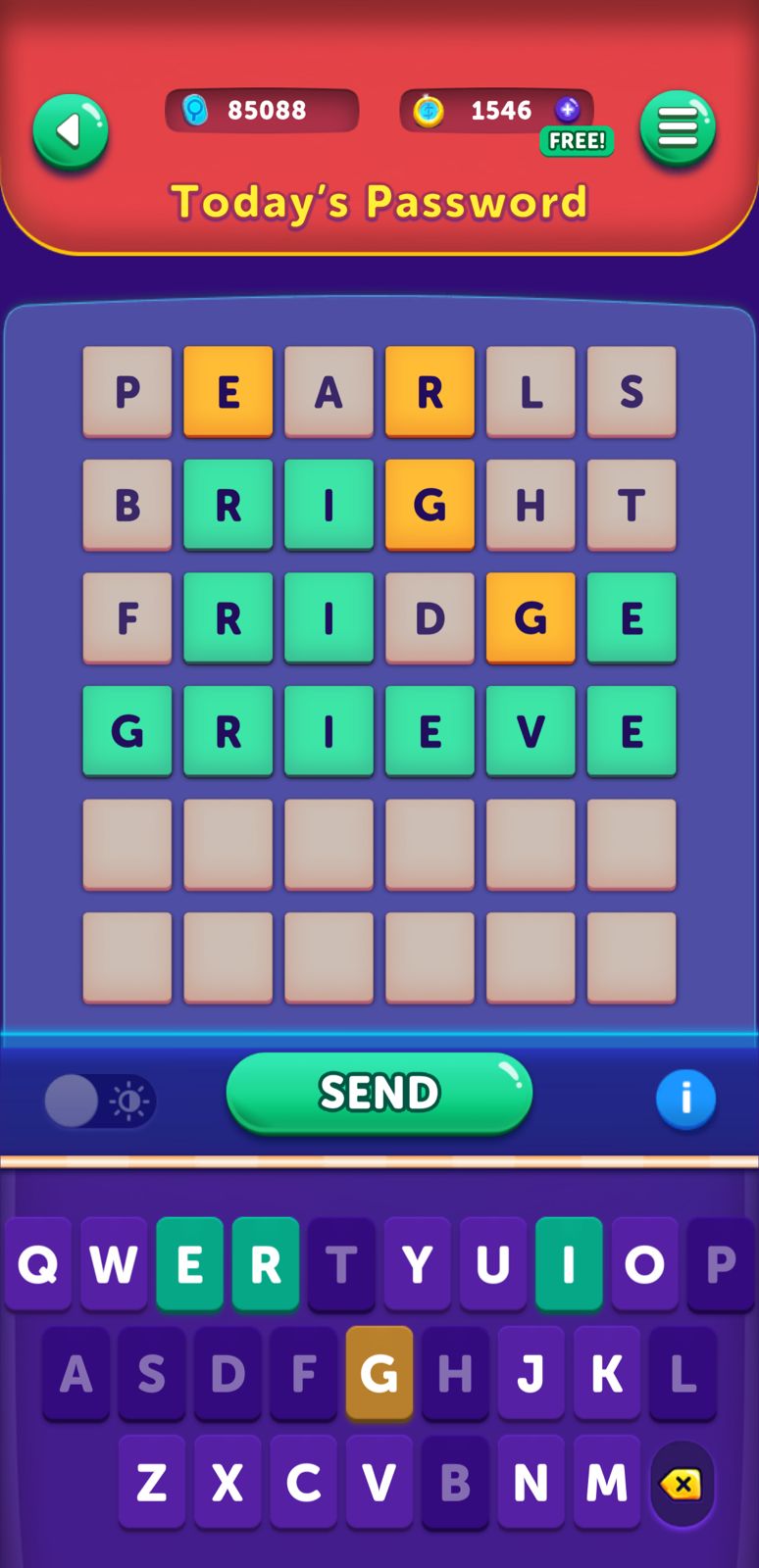The height and width of the screenshot is (1568, 759).
Task: Enter the green letter E key
Action: point(189,1264)
